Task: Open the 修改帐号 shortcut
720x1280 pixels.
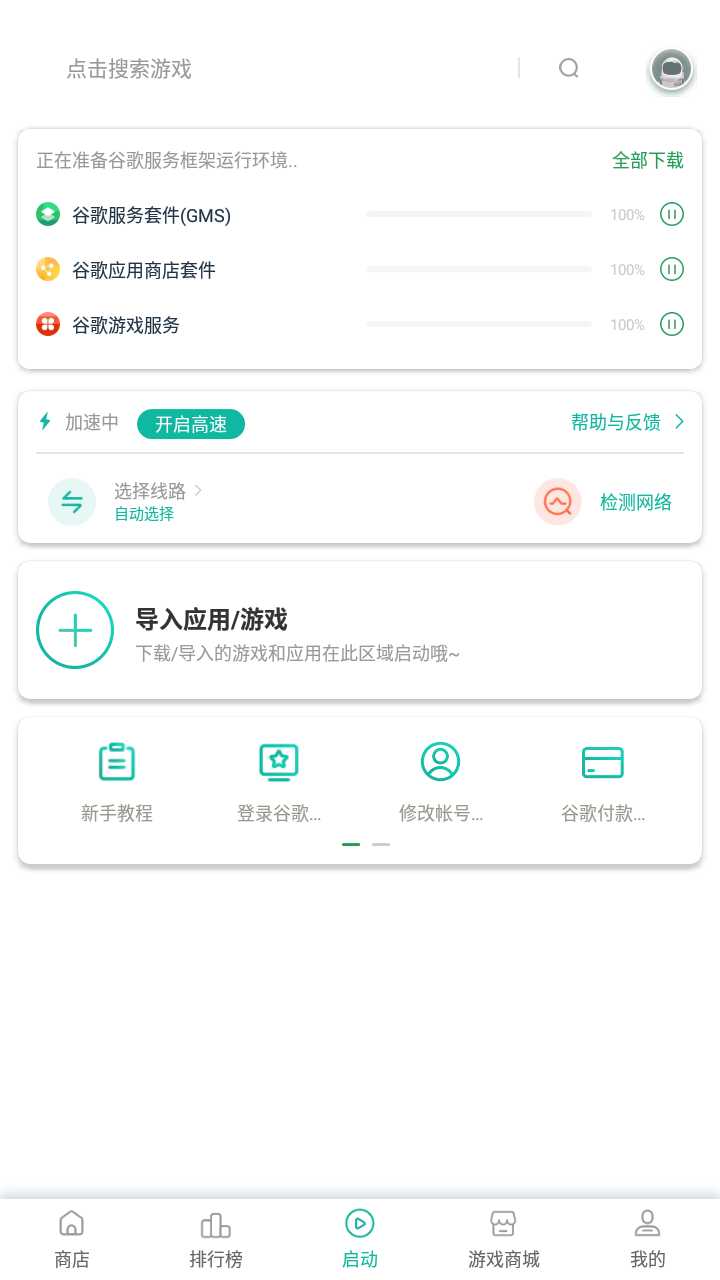Action: pos(441,783)
